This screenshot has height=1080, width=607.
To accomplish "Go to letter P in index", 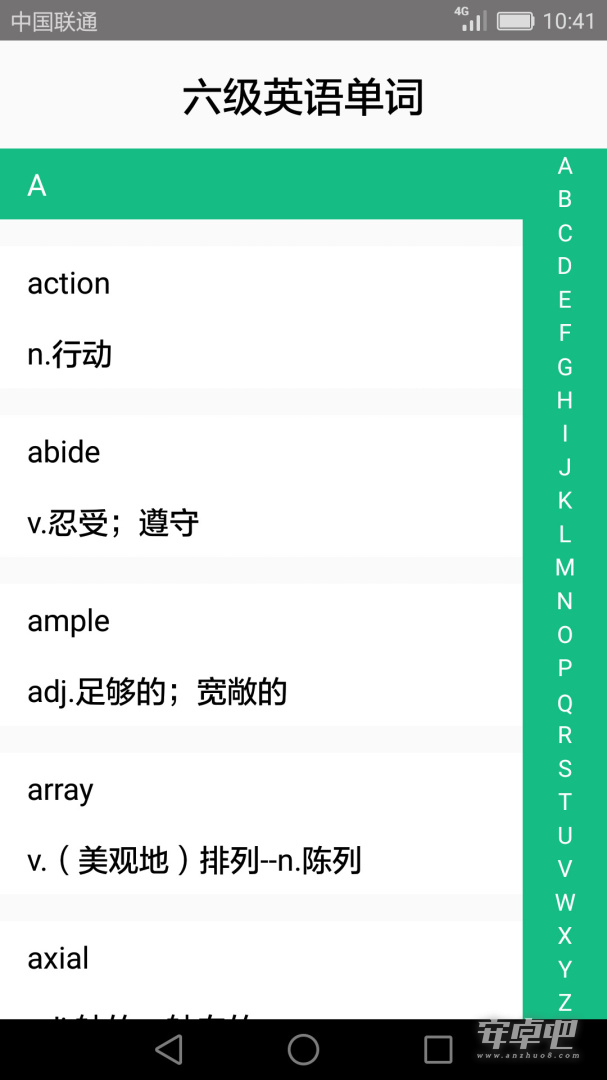I will click(x=565, y=668).
